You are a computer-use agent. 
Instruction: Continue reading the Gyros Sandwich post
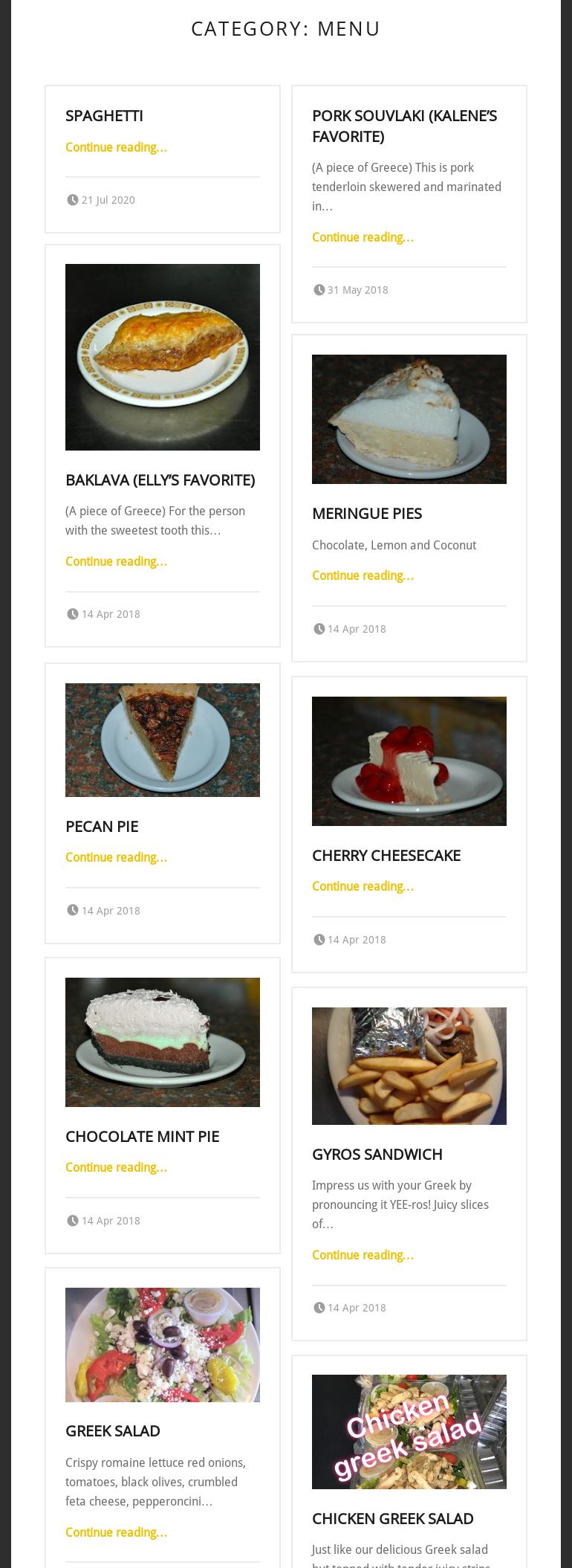coord(363,1255)
